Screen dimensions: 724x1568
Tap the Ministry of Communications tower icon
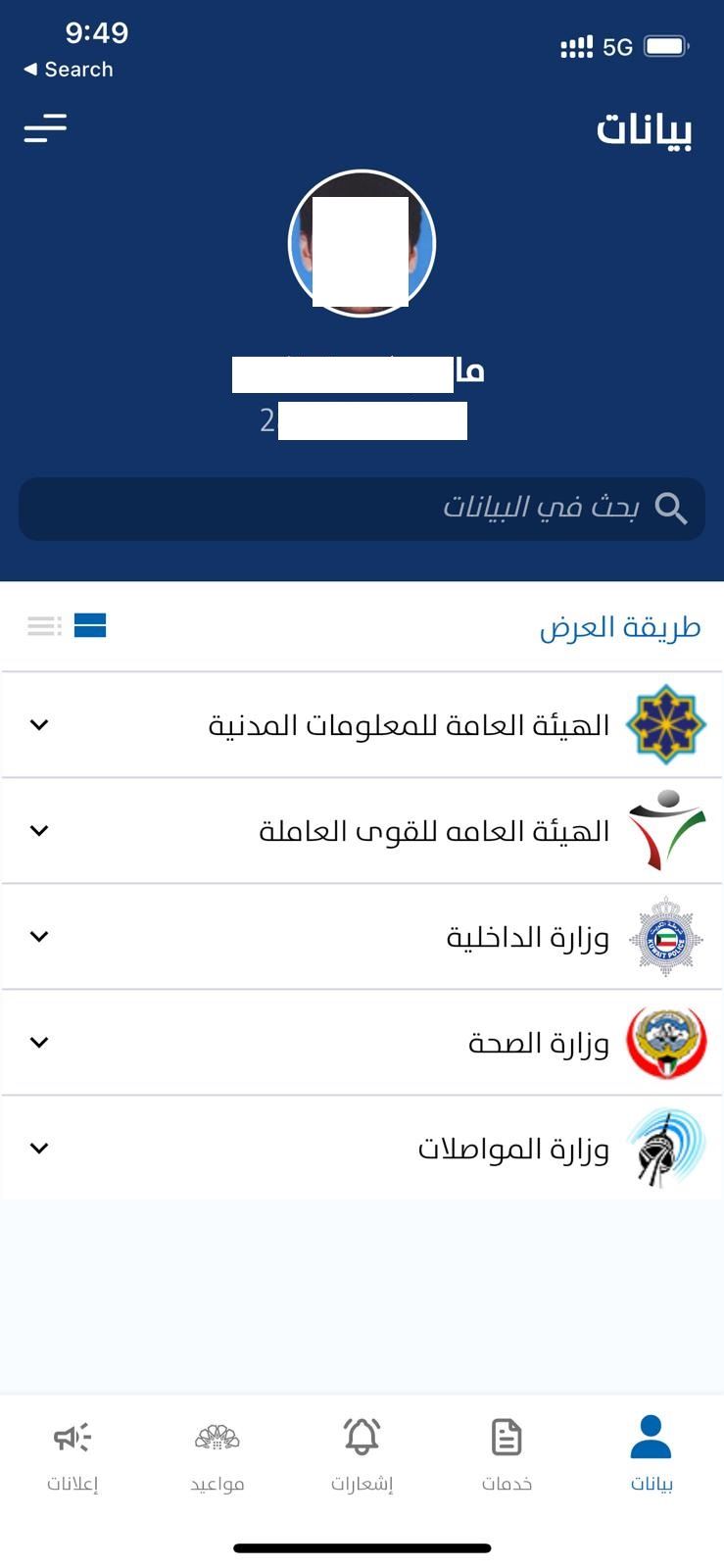(665, 1148)
